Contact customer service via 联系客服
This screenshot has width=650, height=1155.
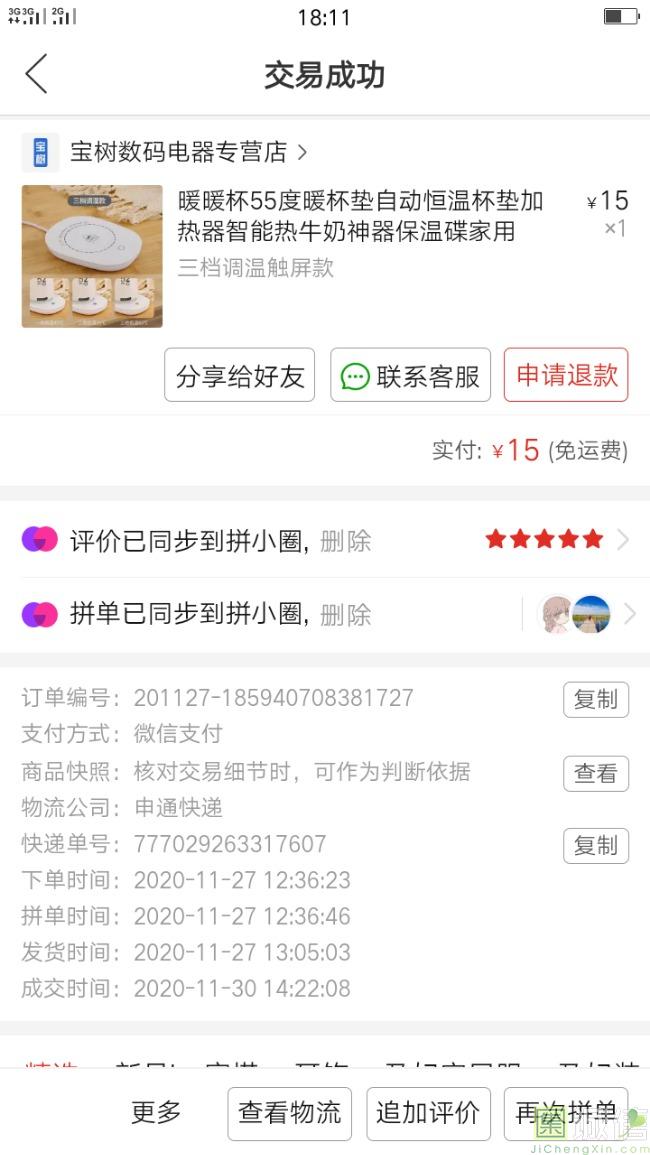pyautogui.click(x=410, y=375)
